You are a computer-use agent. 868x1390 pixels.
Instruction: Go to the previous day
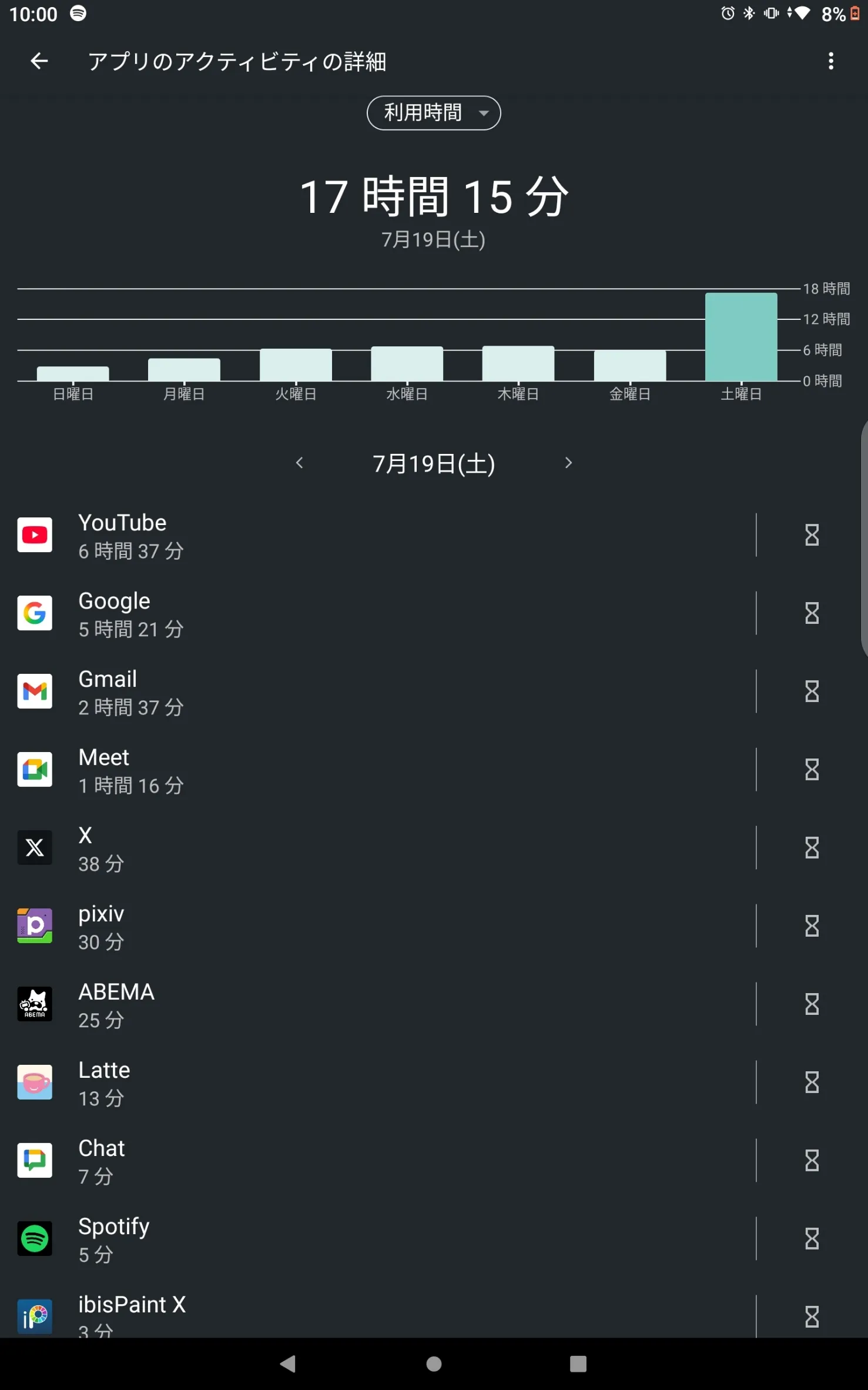(299, 463)
